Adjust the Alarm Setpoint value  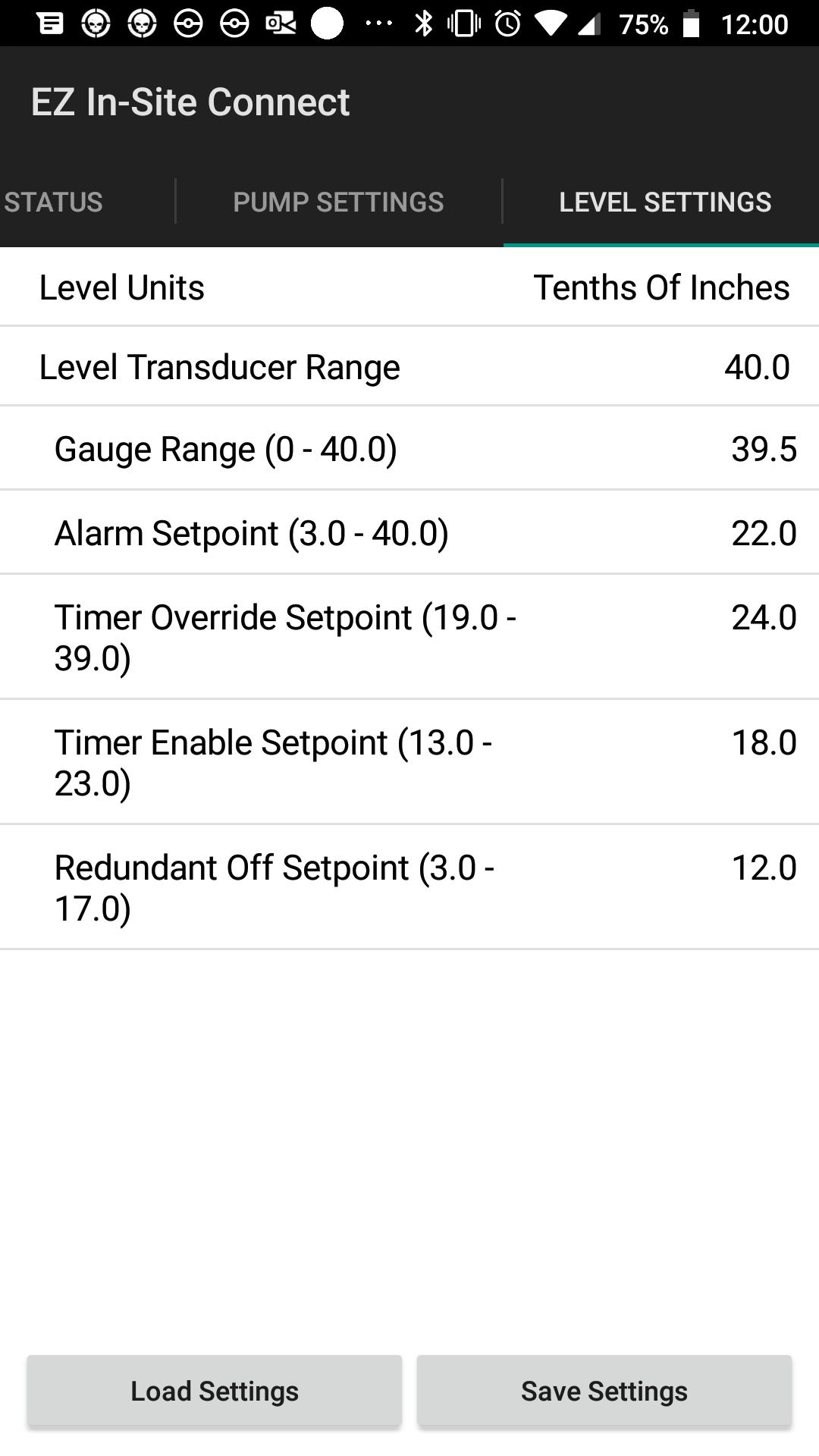click(409, 533)
